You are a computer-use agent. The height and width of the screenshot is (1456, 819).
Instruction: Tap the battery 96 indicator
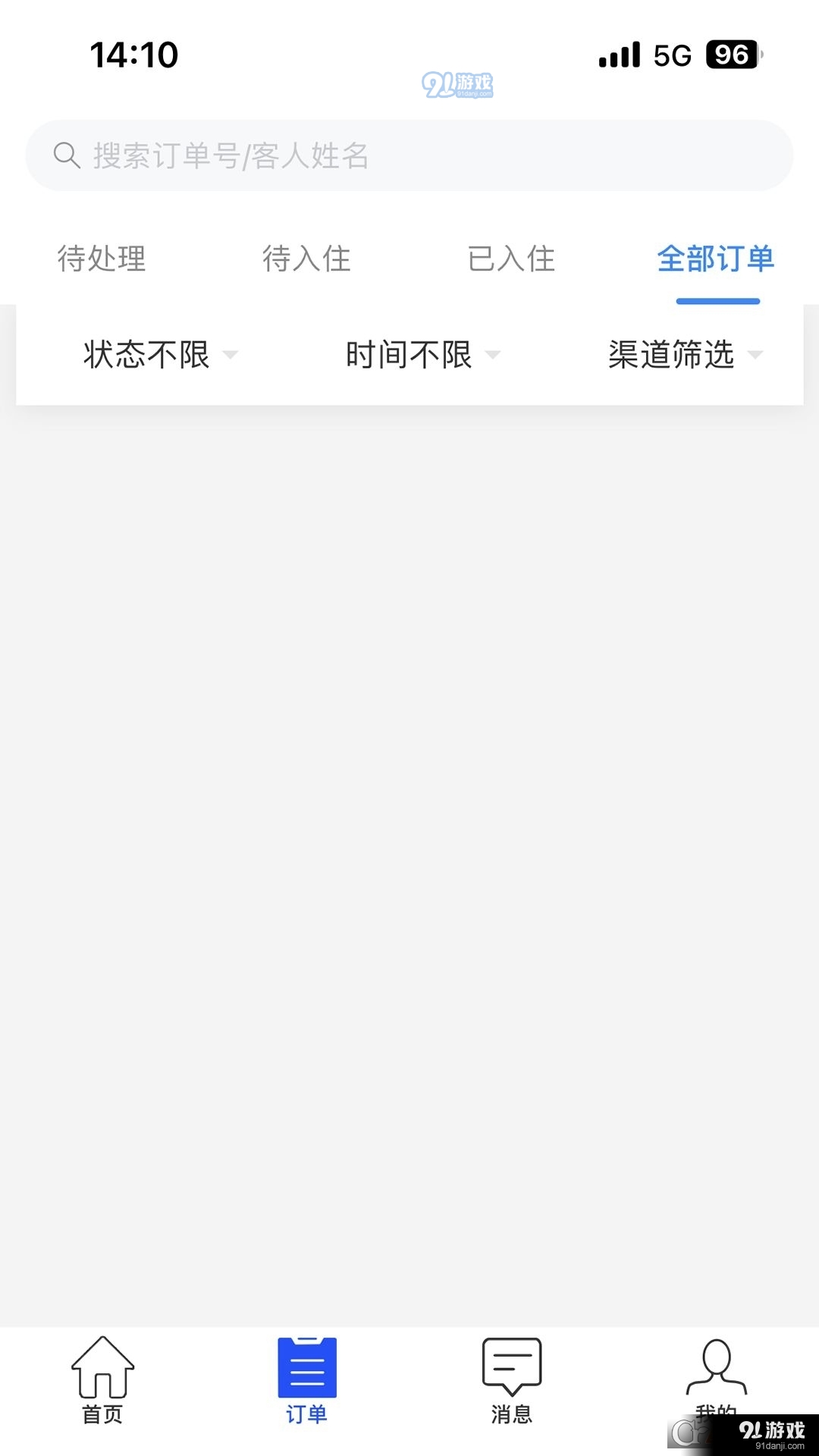[730, 54]
